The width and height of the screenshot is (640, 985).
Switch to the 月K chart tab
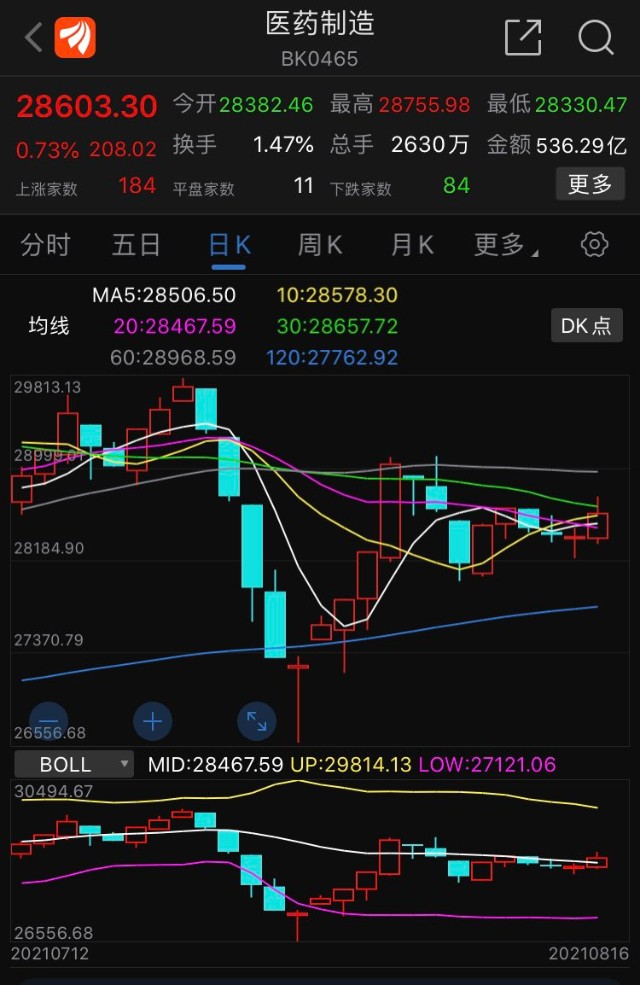411,245
